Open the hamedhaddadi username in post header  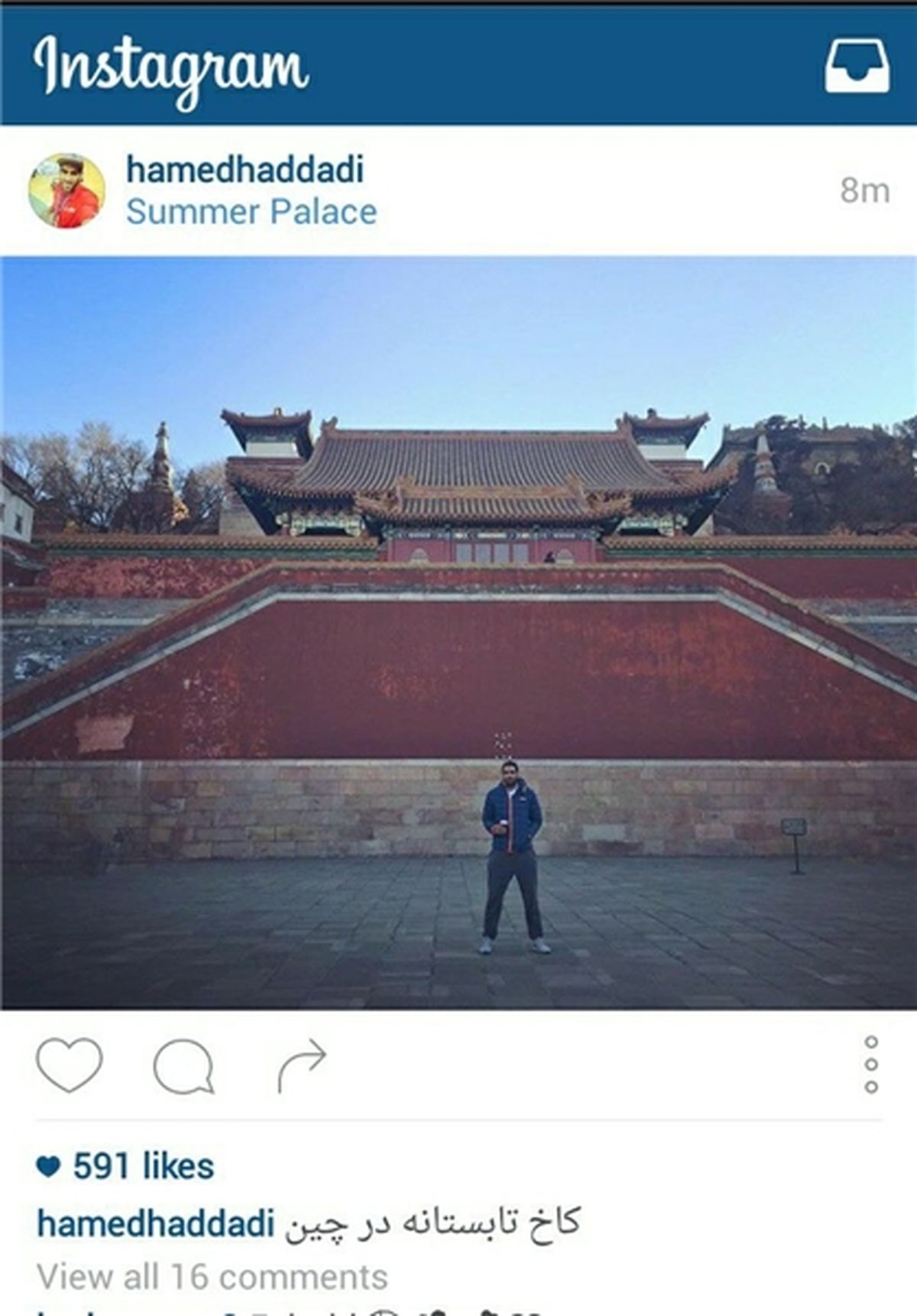(x=245, y=170)
